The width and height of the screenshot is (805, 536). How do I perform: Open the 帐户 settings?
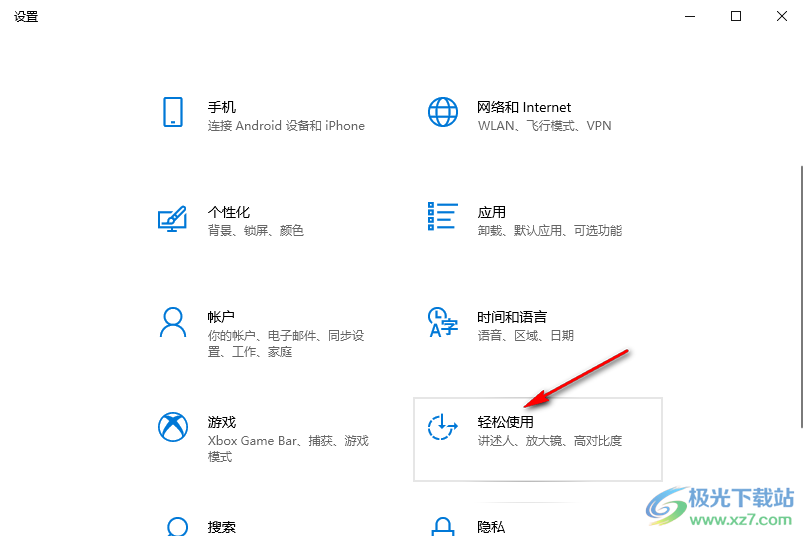pos(221,318)
